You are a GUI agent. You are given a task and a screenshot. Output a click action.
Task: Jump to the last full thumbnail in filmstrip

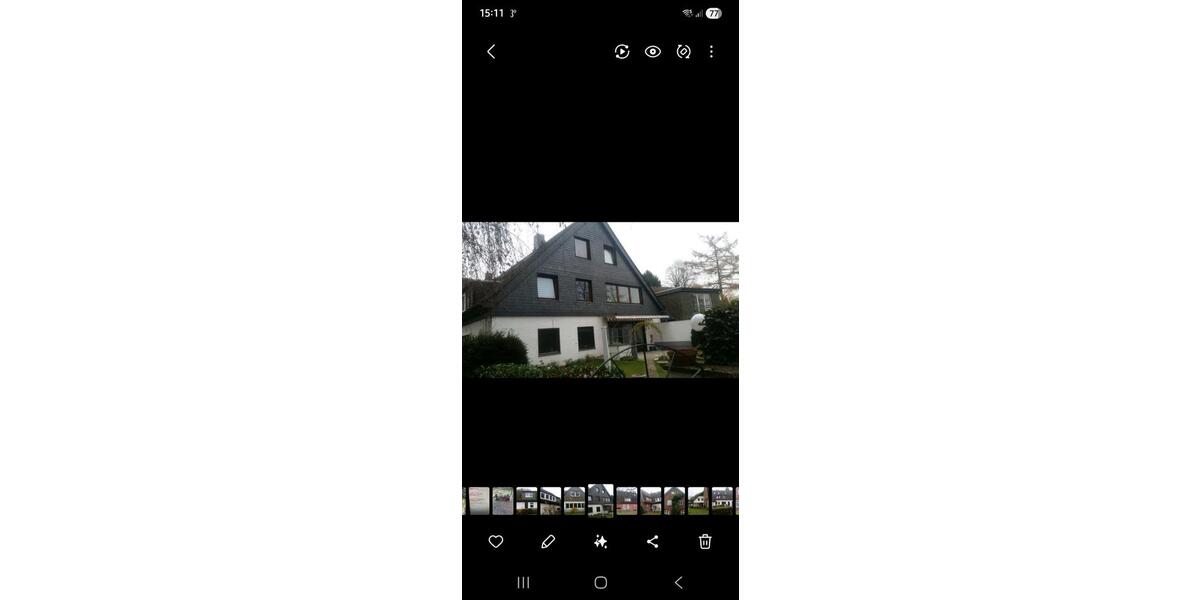point(722,501)
